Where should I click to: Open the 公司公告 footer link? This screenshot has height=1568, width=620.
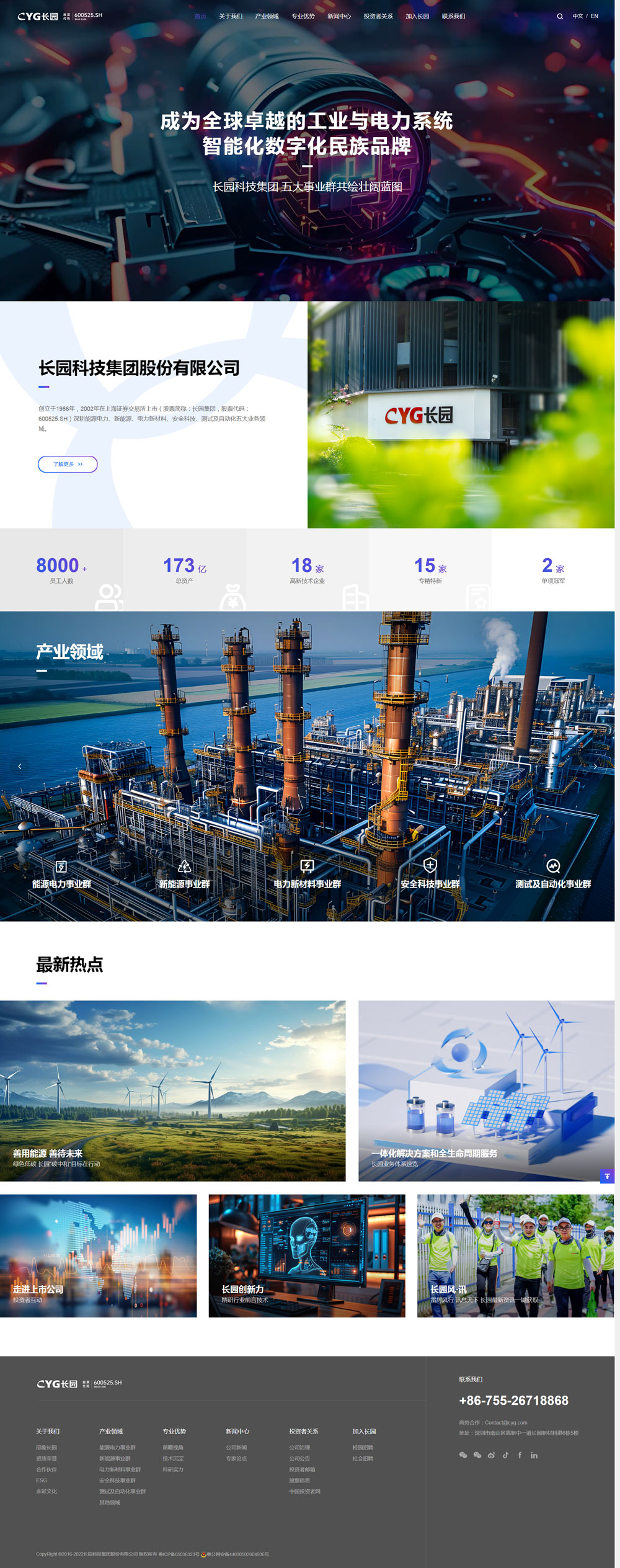tap(299, 1458)
